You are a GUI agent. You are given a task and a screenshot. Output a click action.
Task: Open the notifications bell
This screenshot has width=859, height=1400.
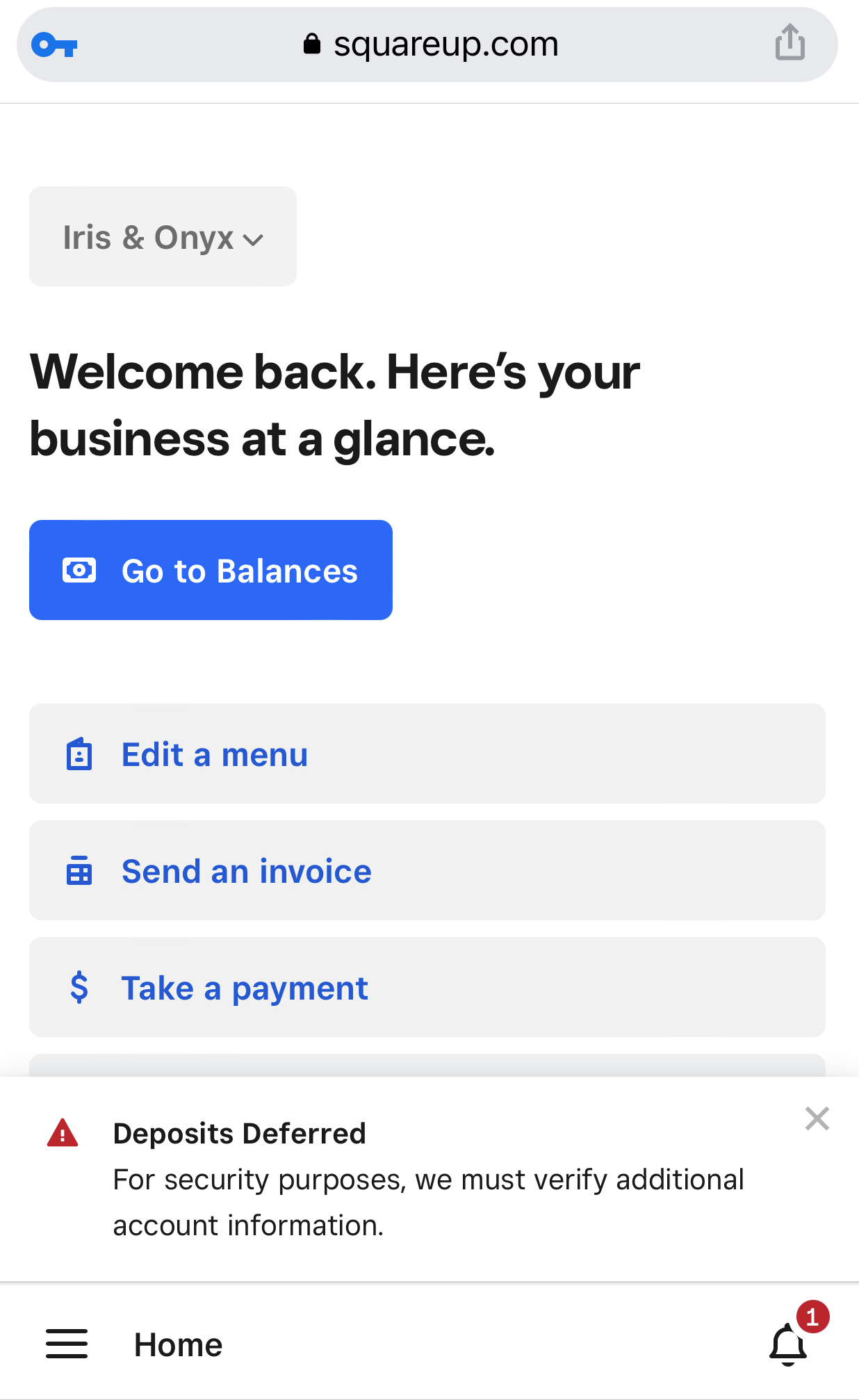click(x=789, y=1344)
